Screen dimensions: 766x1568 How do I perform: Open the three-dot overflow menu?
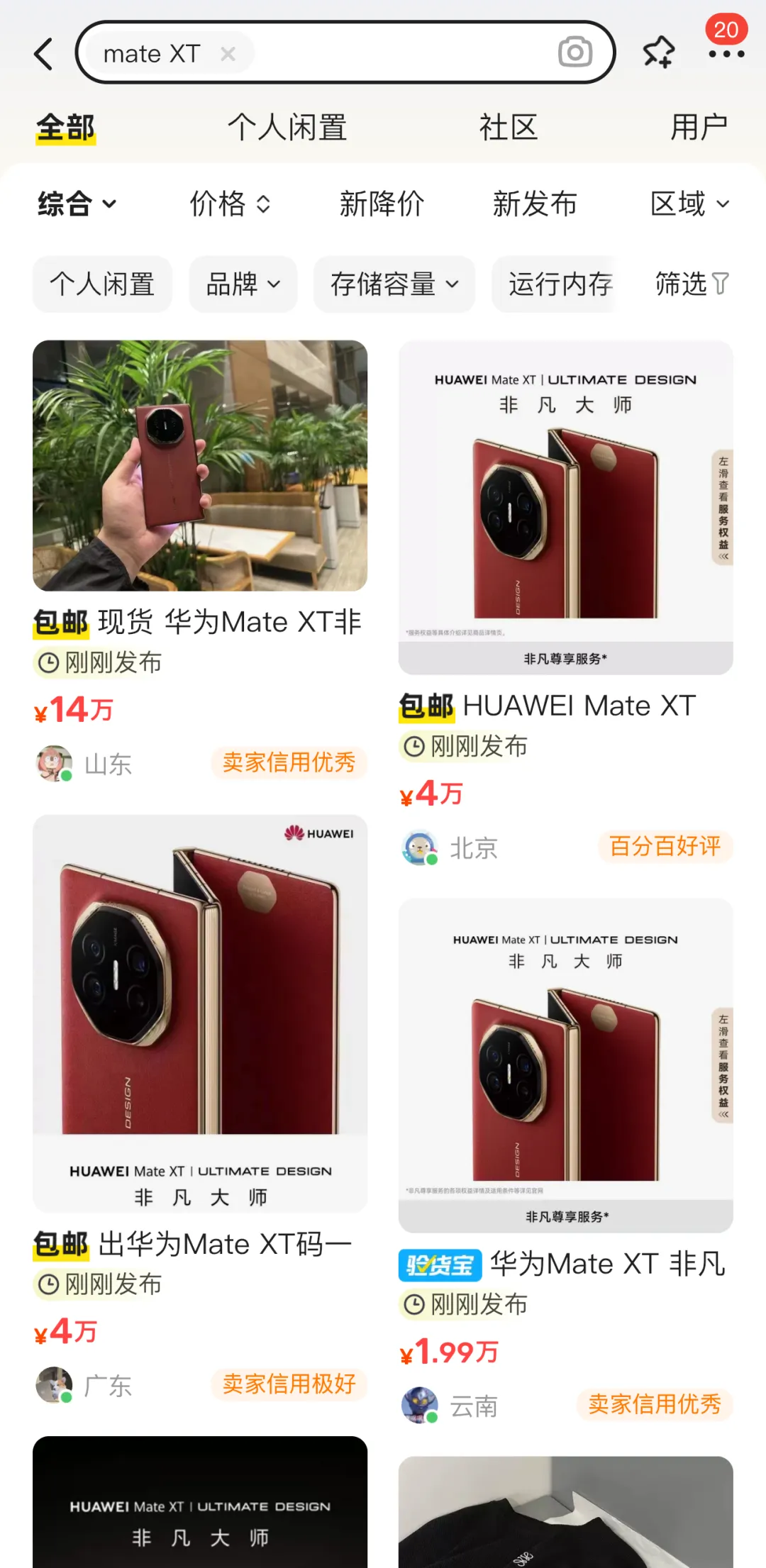(726, 54)
